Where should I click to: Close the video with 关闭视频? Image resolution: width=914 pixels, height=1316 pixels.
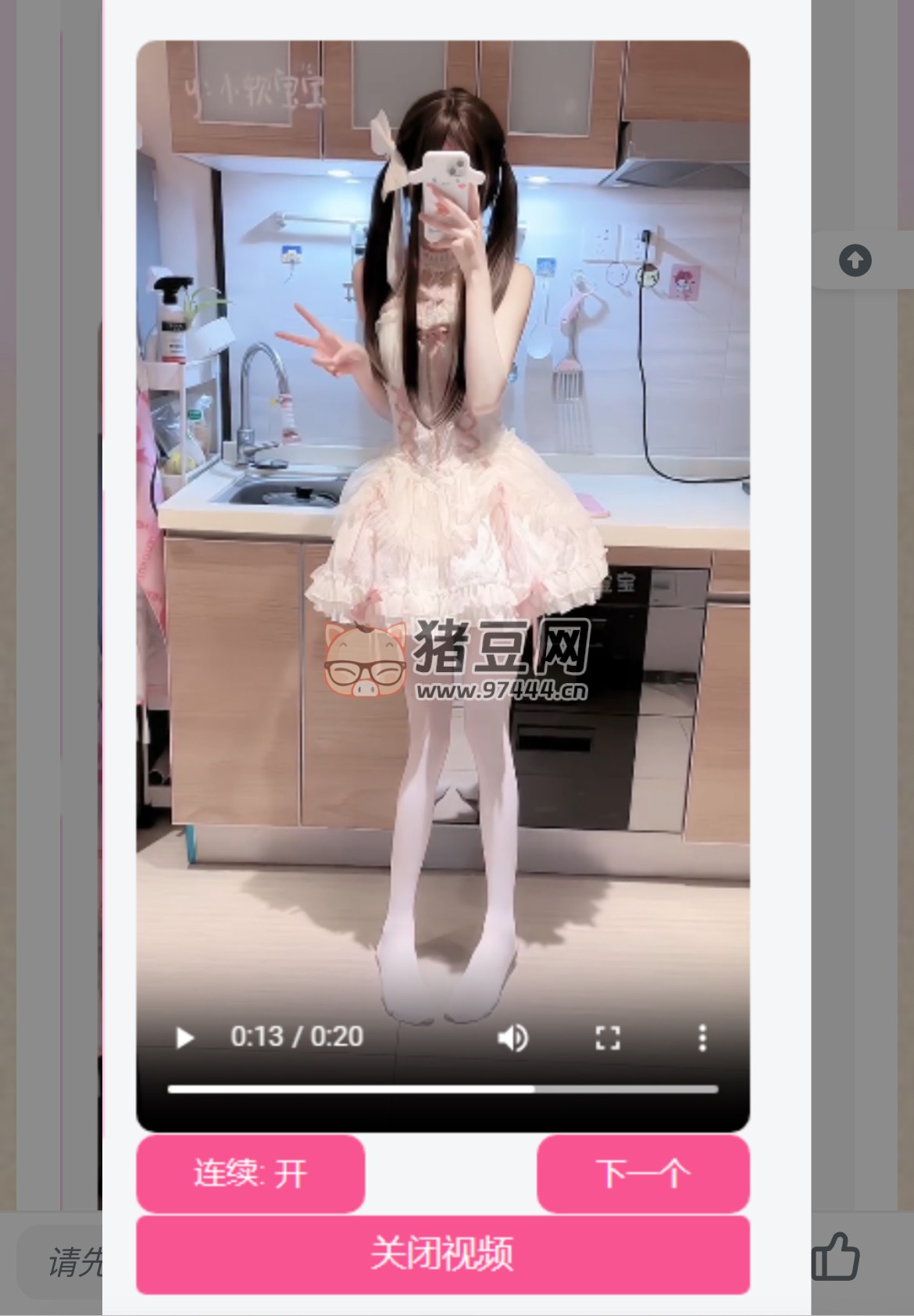click(442, 1254)
